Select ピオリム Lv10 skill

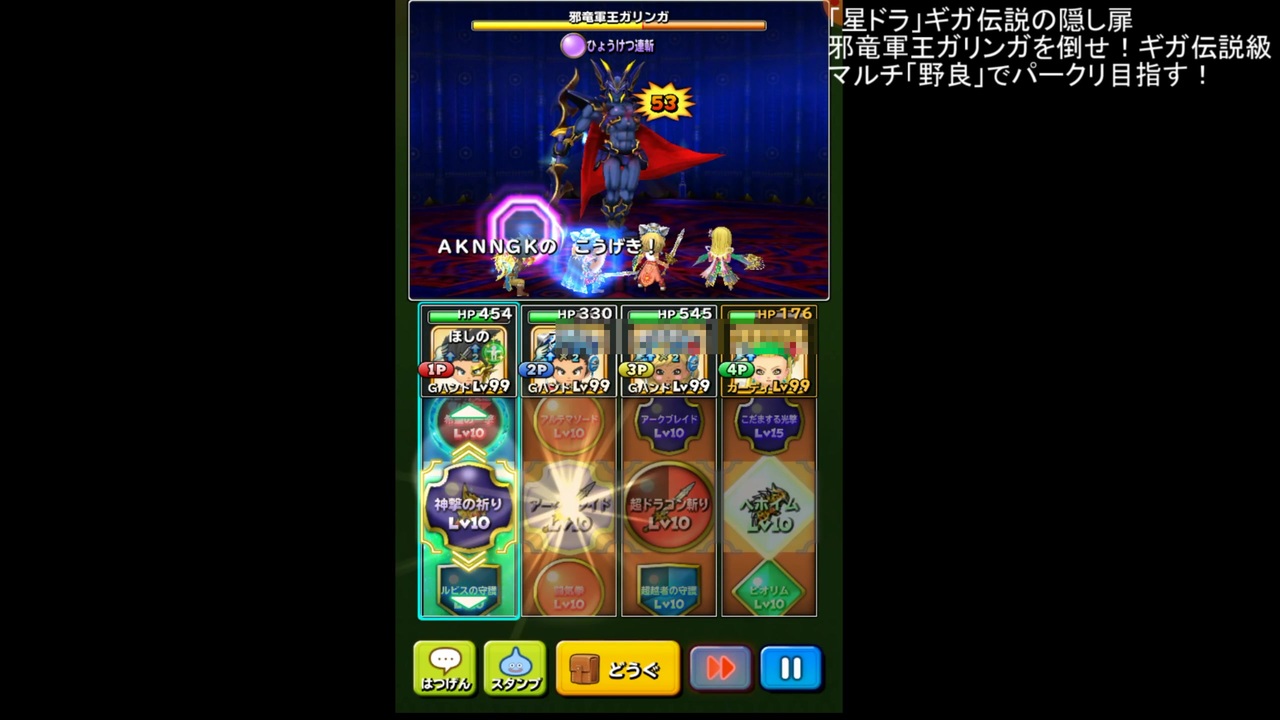[769, 592]
